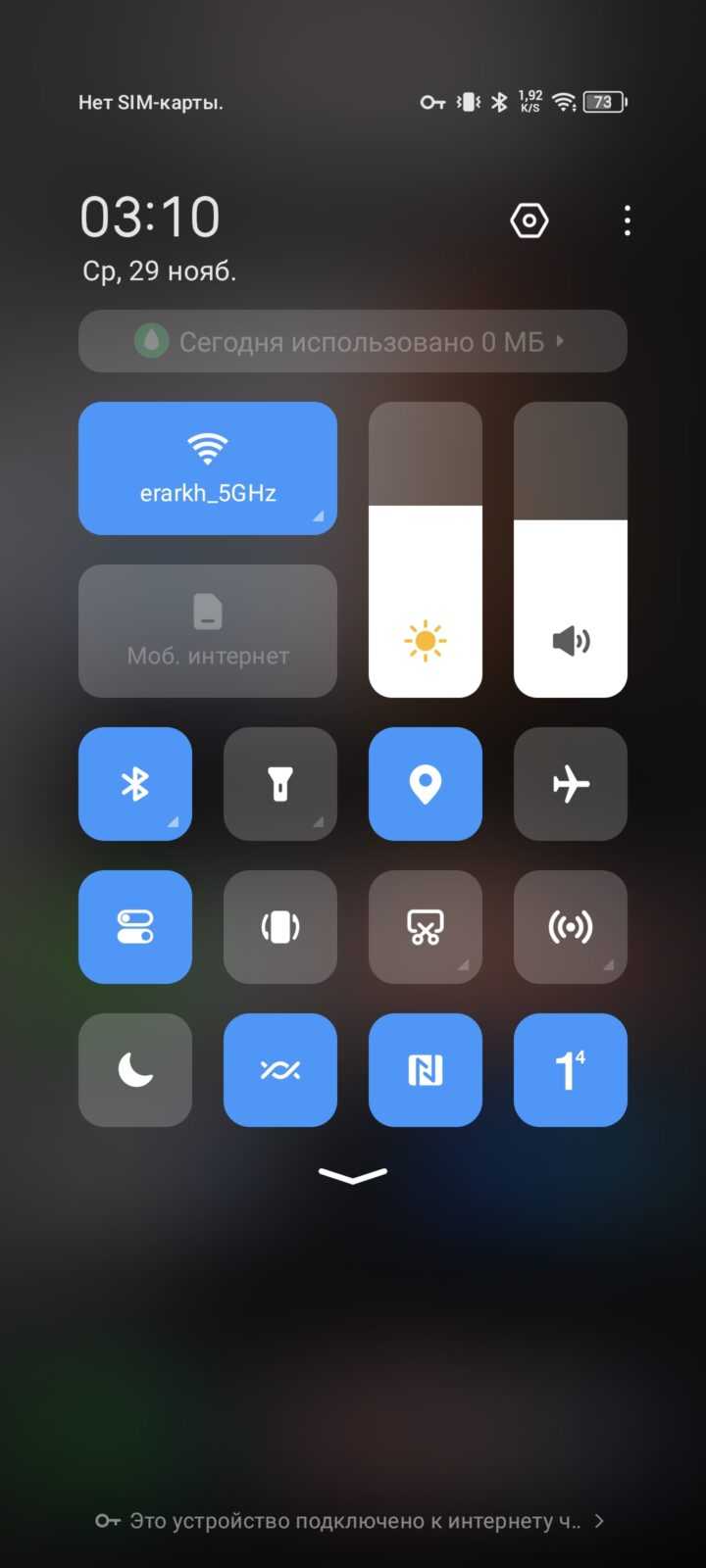
Task: Toggle the Моб. интернет tile
Action: point(208,631)
